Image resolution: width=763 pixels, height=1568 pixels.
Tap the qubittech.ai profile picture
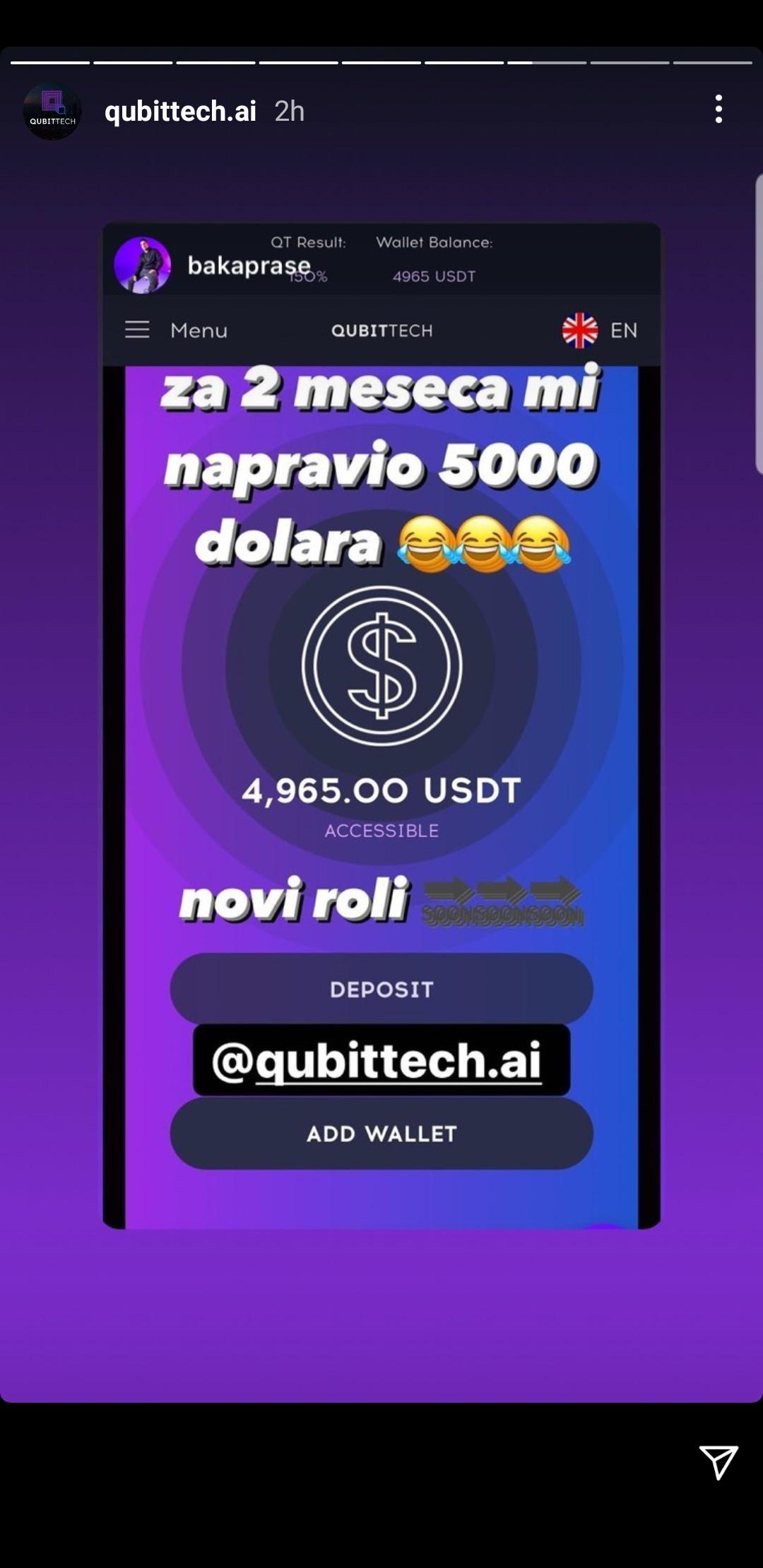(52, 111)
